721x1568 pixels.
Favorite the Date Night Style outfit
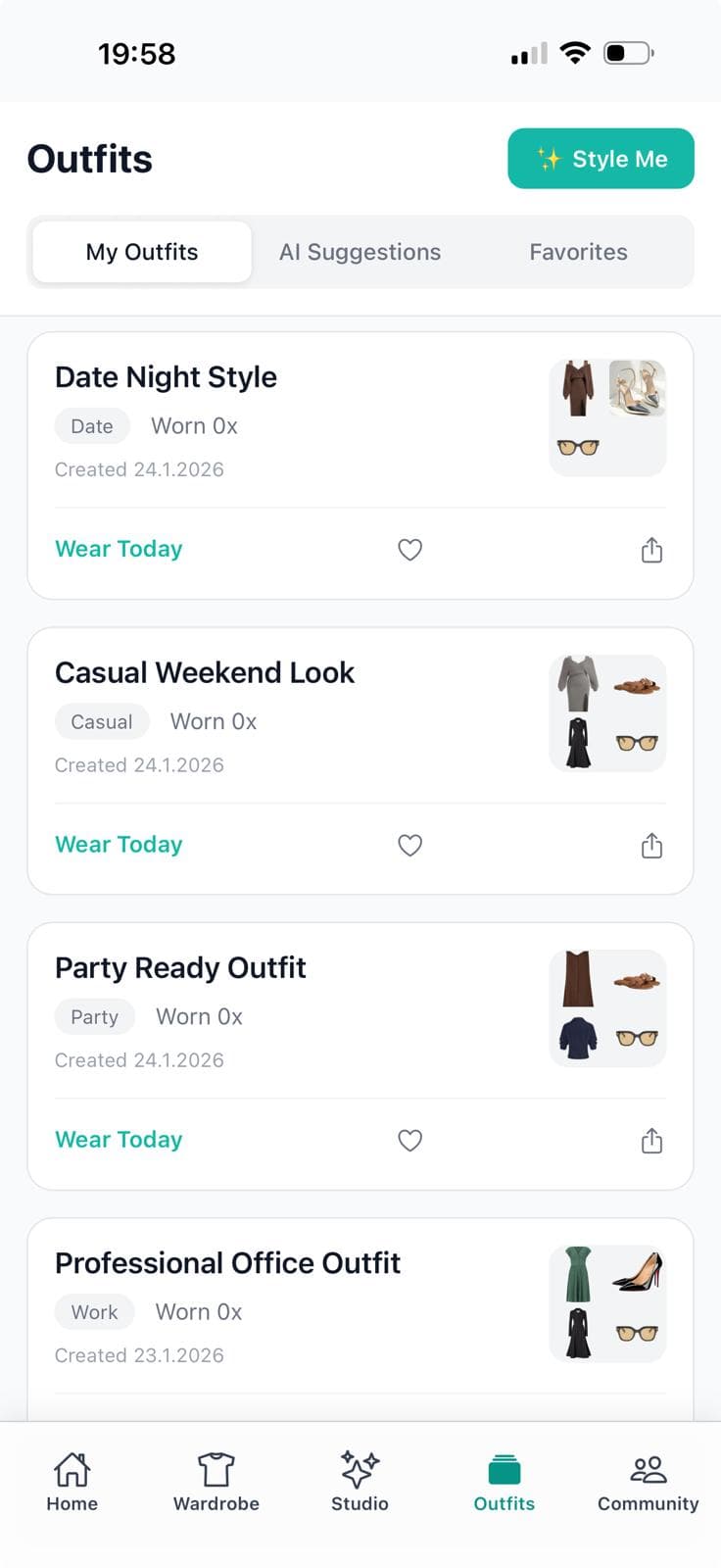click(x=409, y=550)
